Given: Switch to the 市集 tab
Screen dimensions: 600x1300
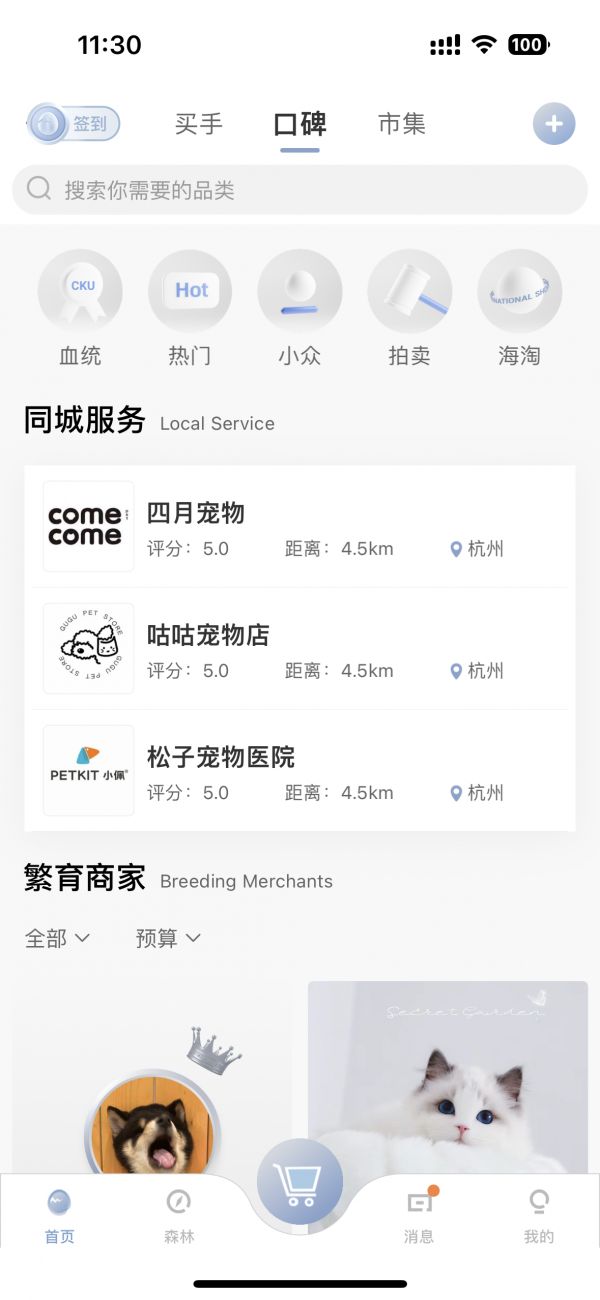Looking at the screenshot, I should coord(402,124).
